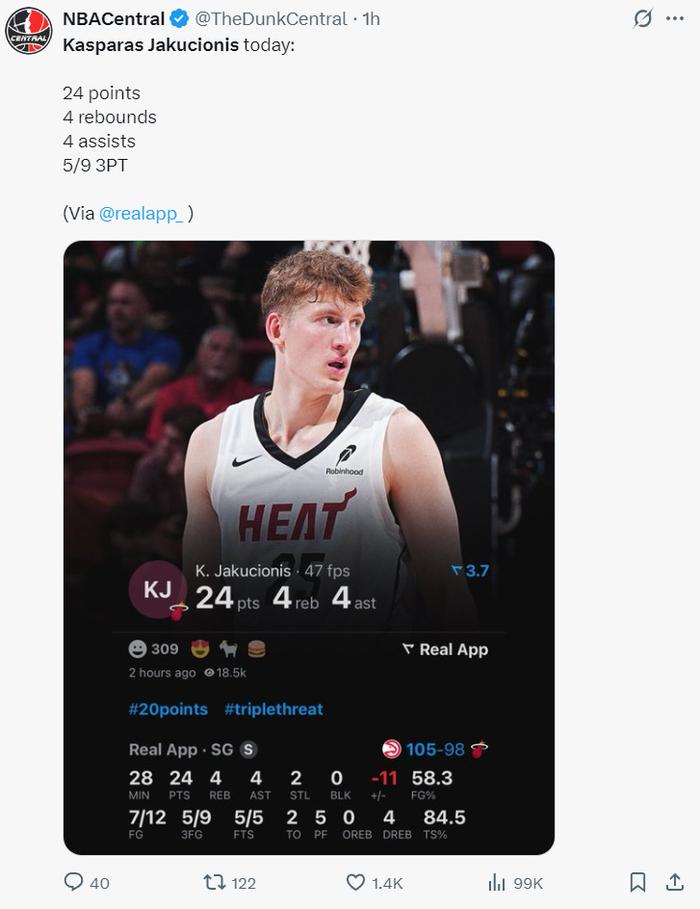The height and width of the screenshot is (909, 700).
Task: Open the Grok explain icon
Action: (x=644, y=19)
